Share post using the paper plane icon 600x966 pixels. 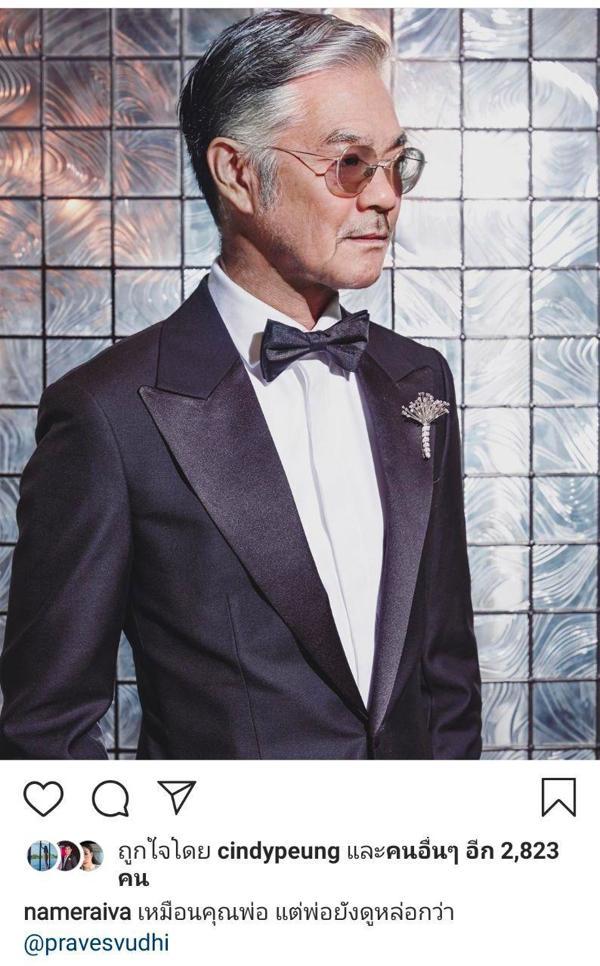tap(177, 797)
